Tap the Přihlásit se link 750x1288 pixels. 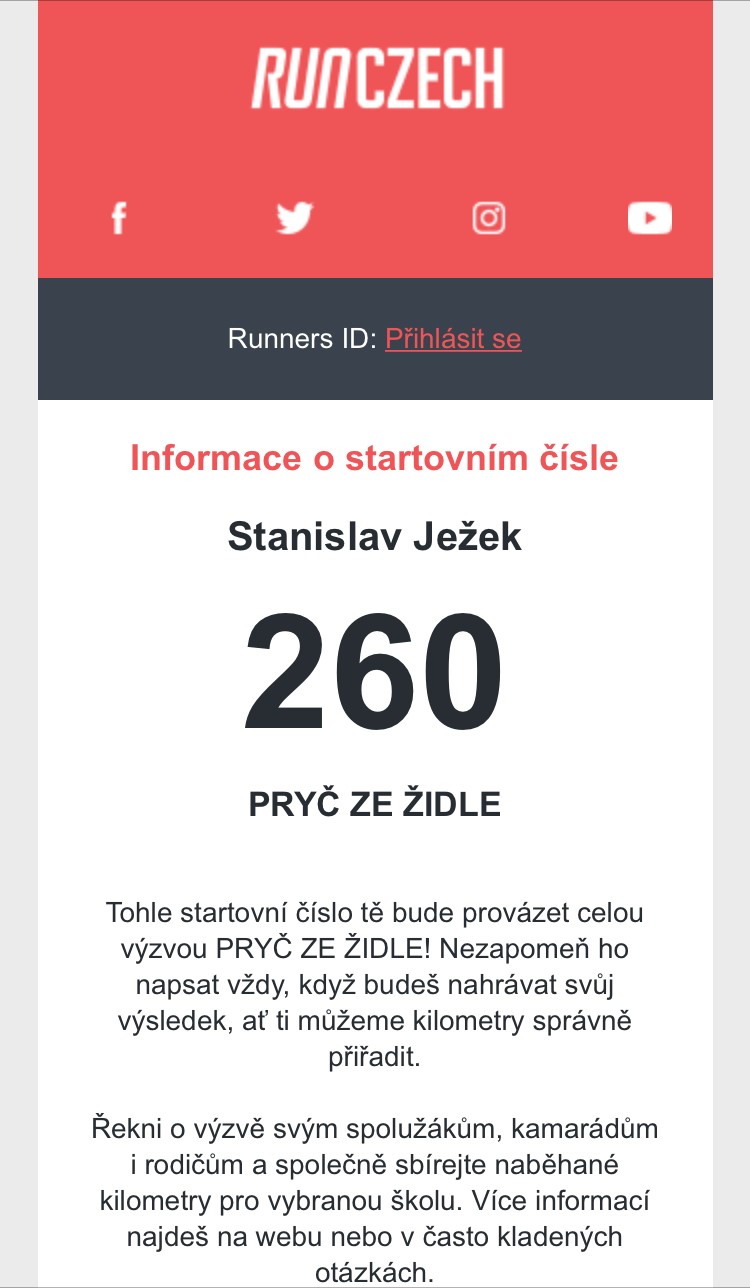[x=453, y=338]
